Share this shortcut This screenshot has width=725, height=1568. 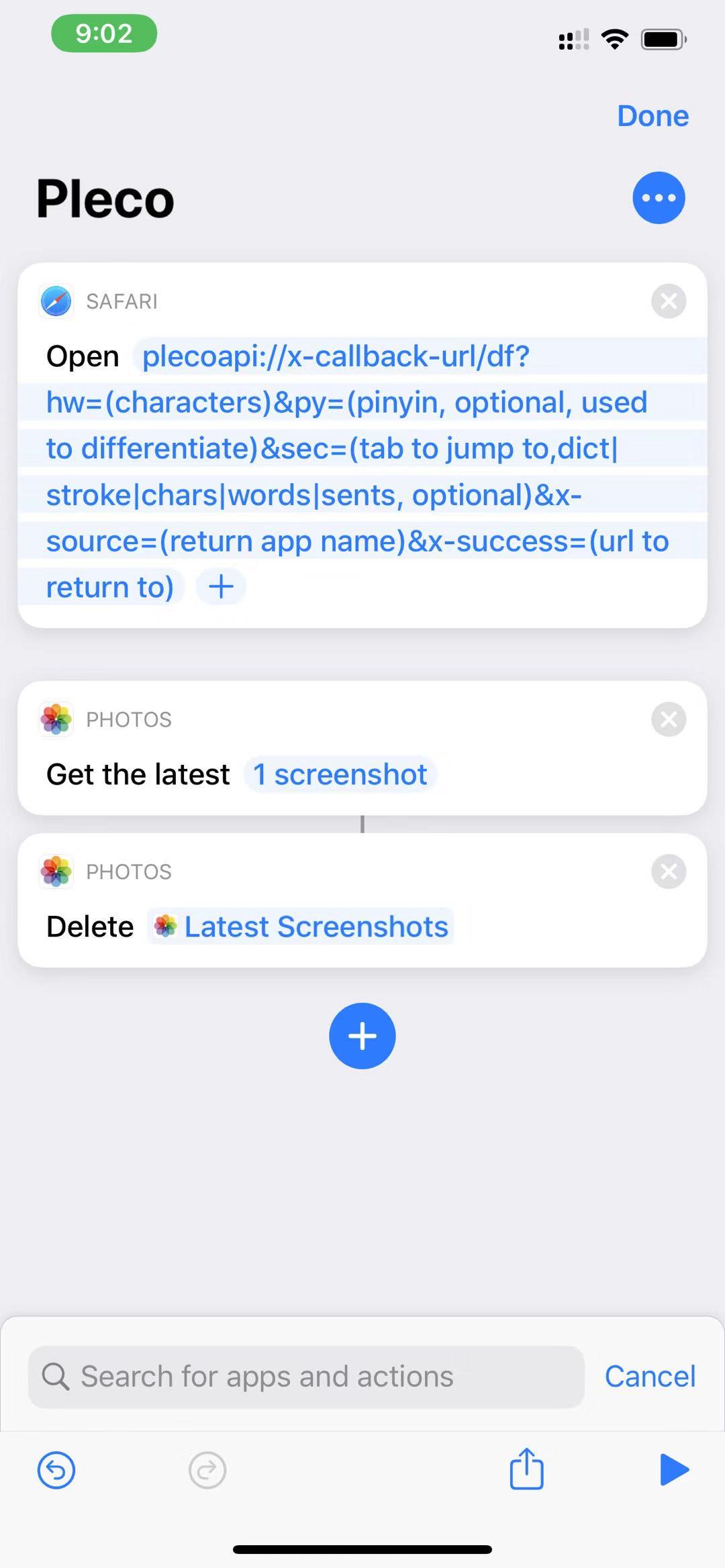pos(526,1469)
